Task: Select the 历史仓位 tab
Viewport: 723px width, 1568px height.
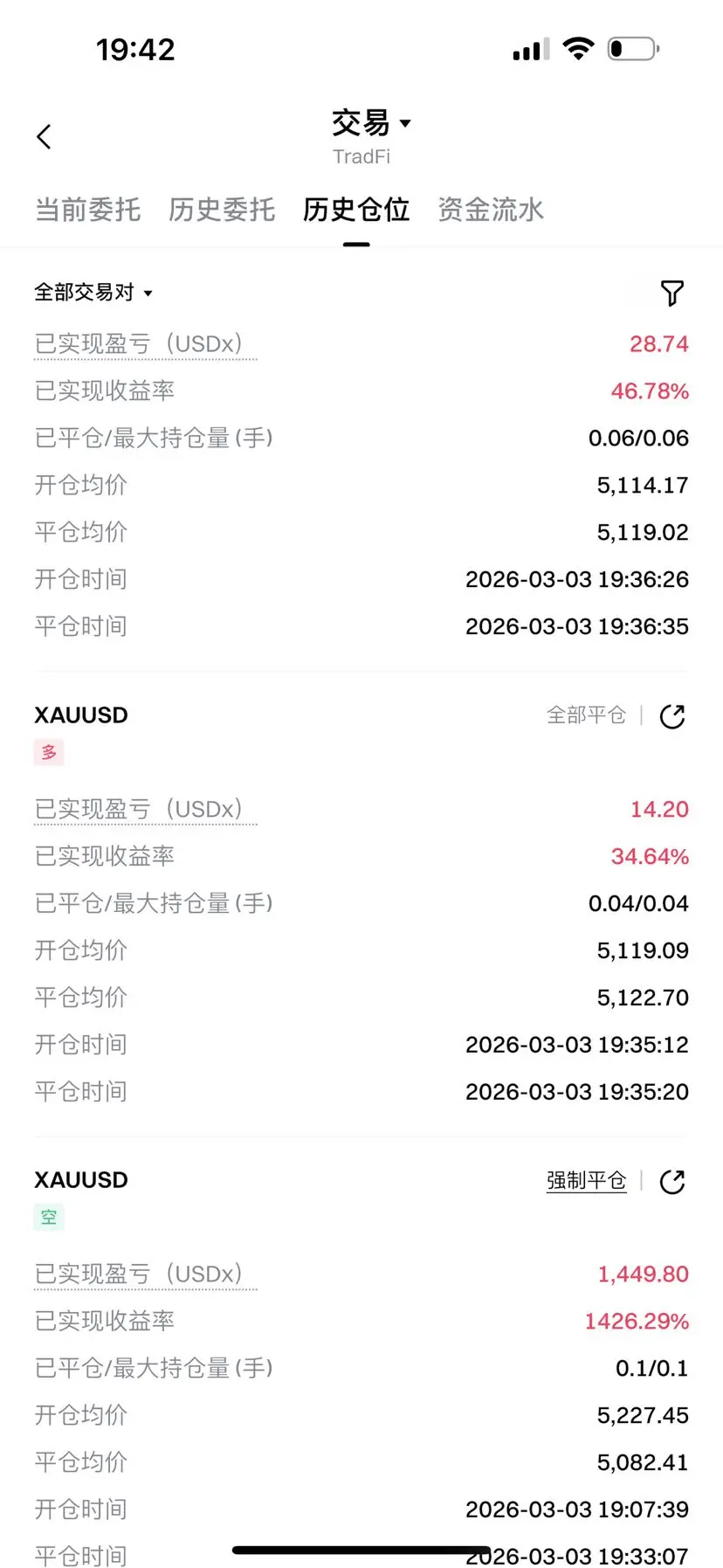Action: pos(356,210)
